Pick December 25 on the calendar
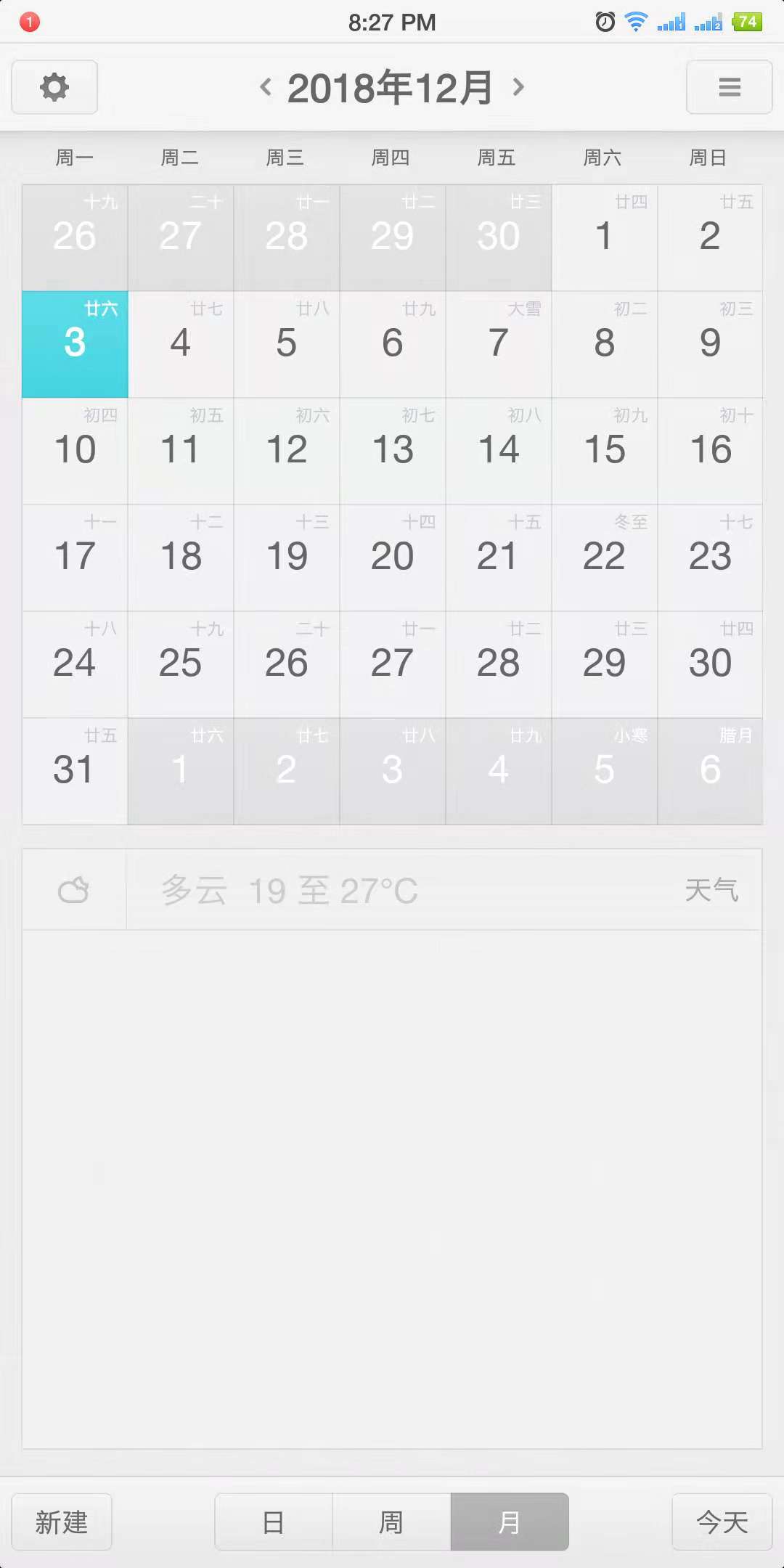Viewport: 784px width, 1568px height. click(181, 664)
